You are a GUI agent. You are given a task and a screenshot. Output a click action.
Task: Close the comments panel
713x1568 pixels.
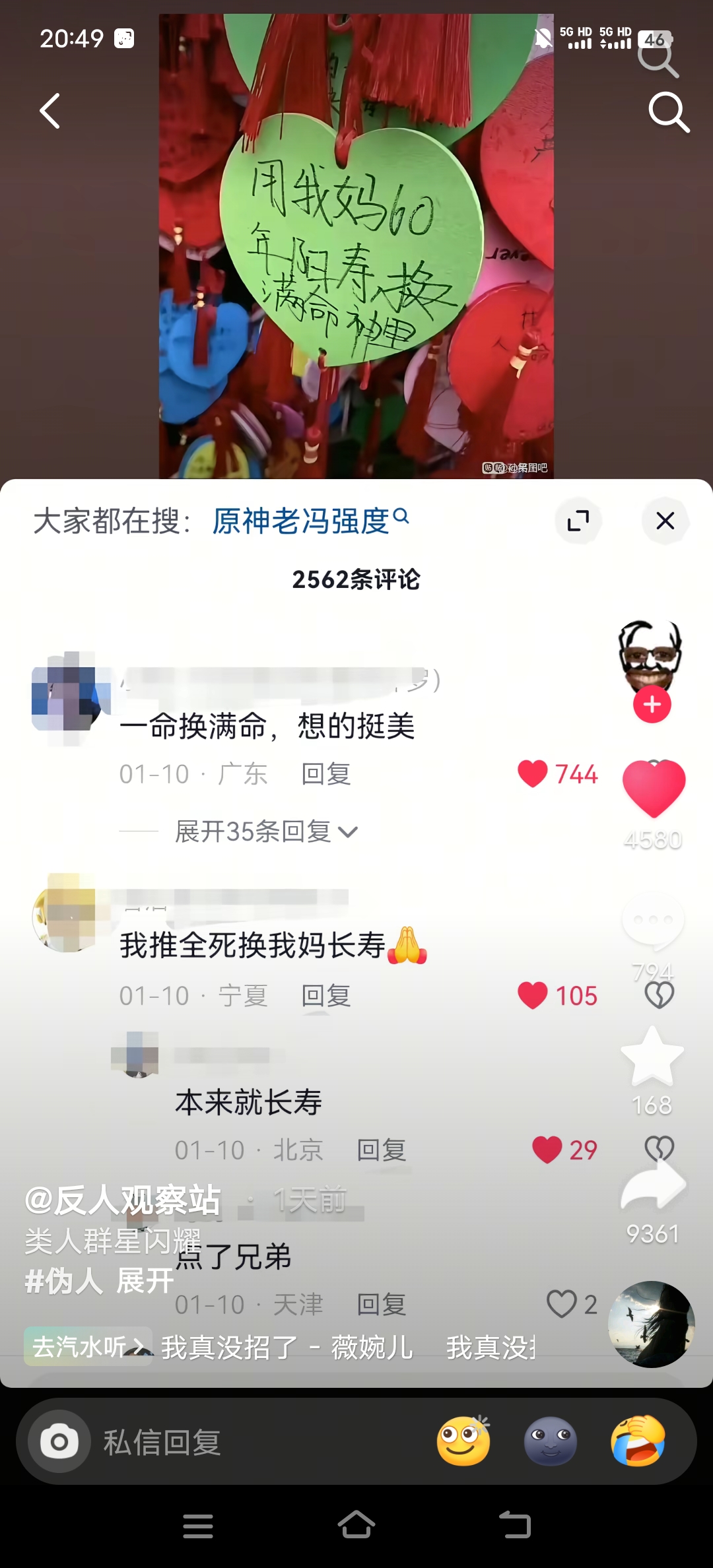(x=665, y=521)
